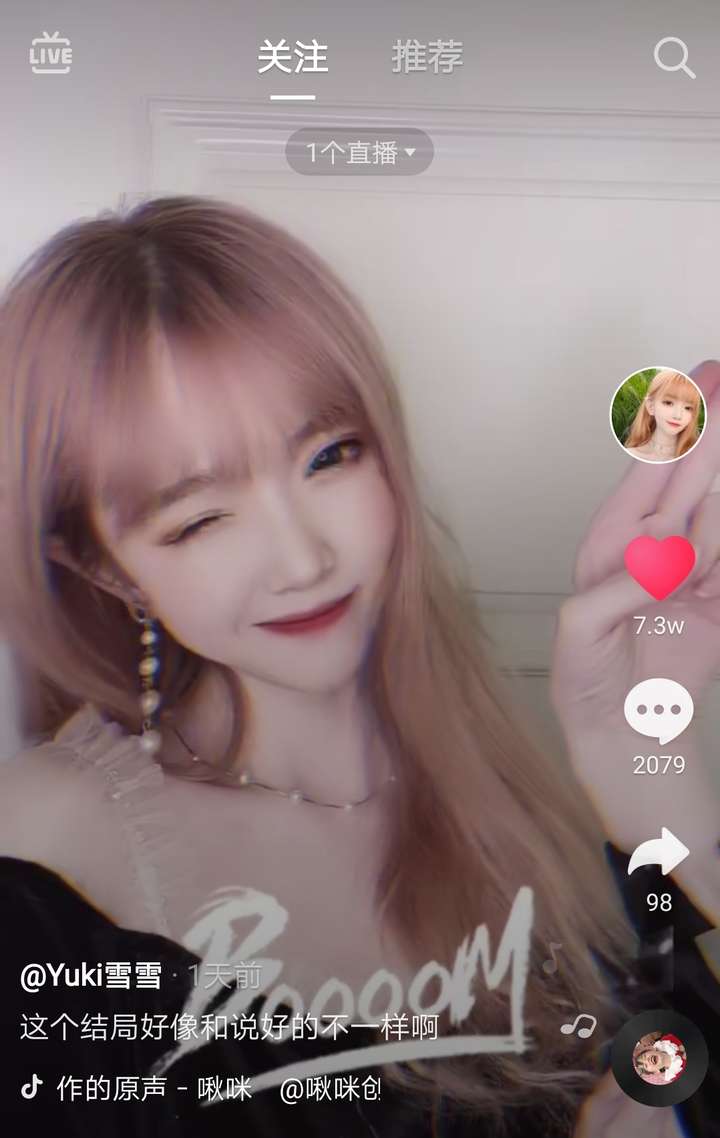Open the spinning music disc
The height and width of the screenshot is (1138, 720).
[x=659, y=1057]
